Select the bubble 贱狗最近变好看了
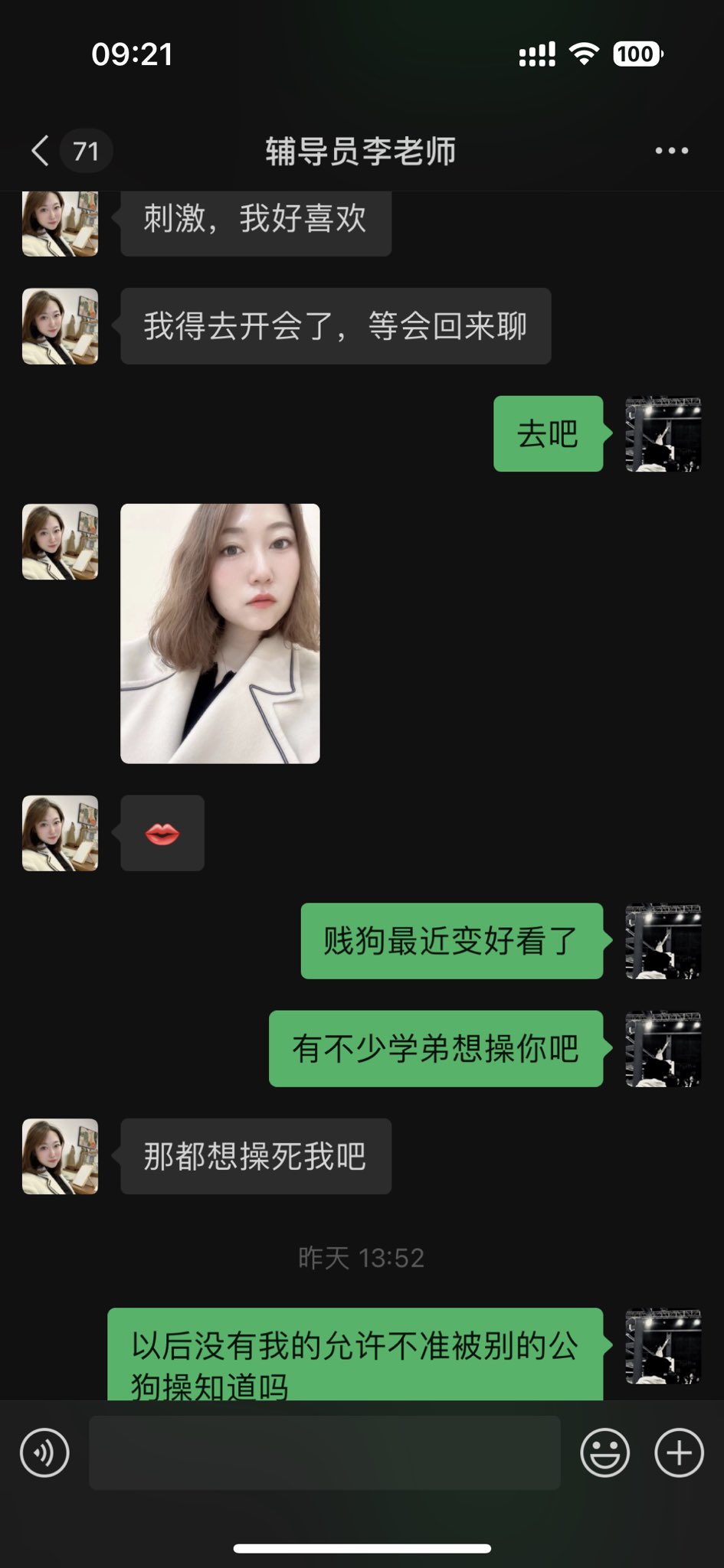This screenshot has height=1568, width=724. click(x=451, y=943)
